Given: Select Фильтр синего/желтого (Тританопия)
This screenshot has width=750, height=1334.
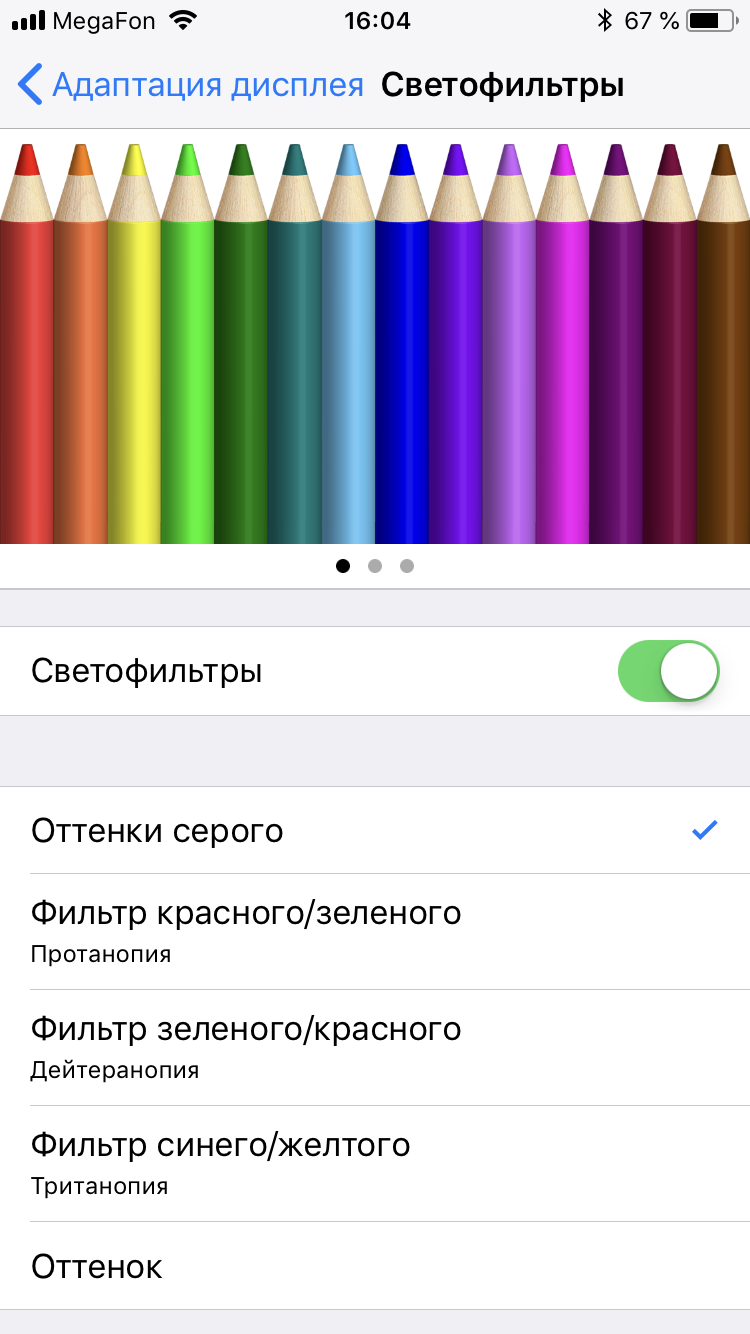Looking at the screenshot, I should pos(375,1163).
